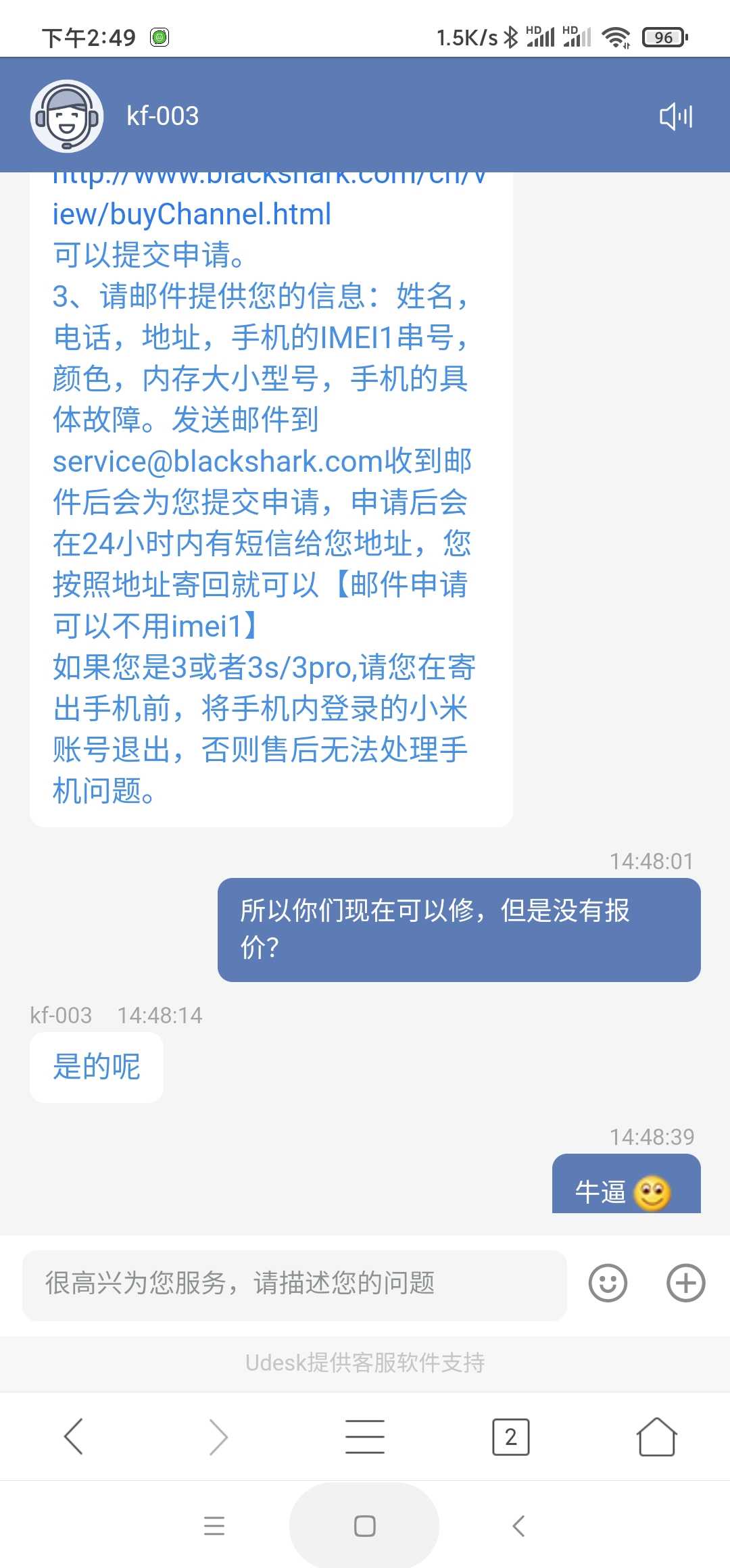The width and height of the screenshot is (730, 1568).
Task: Open the buyChannel.html link
Action: (x=269, y=195)
